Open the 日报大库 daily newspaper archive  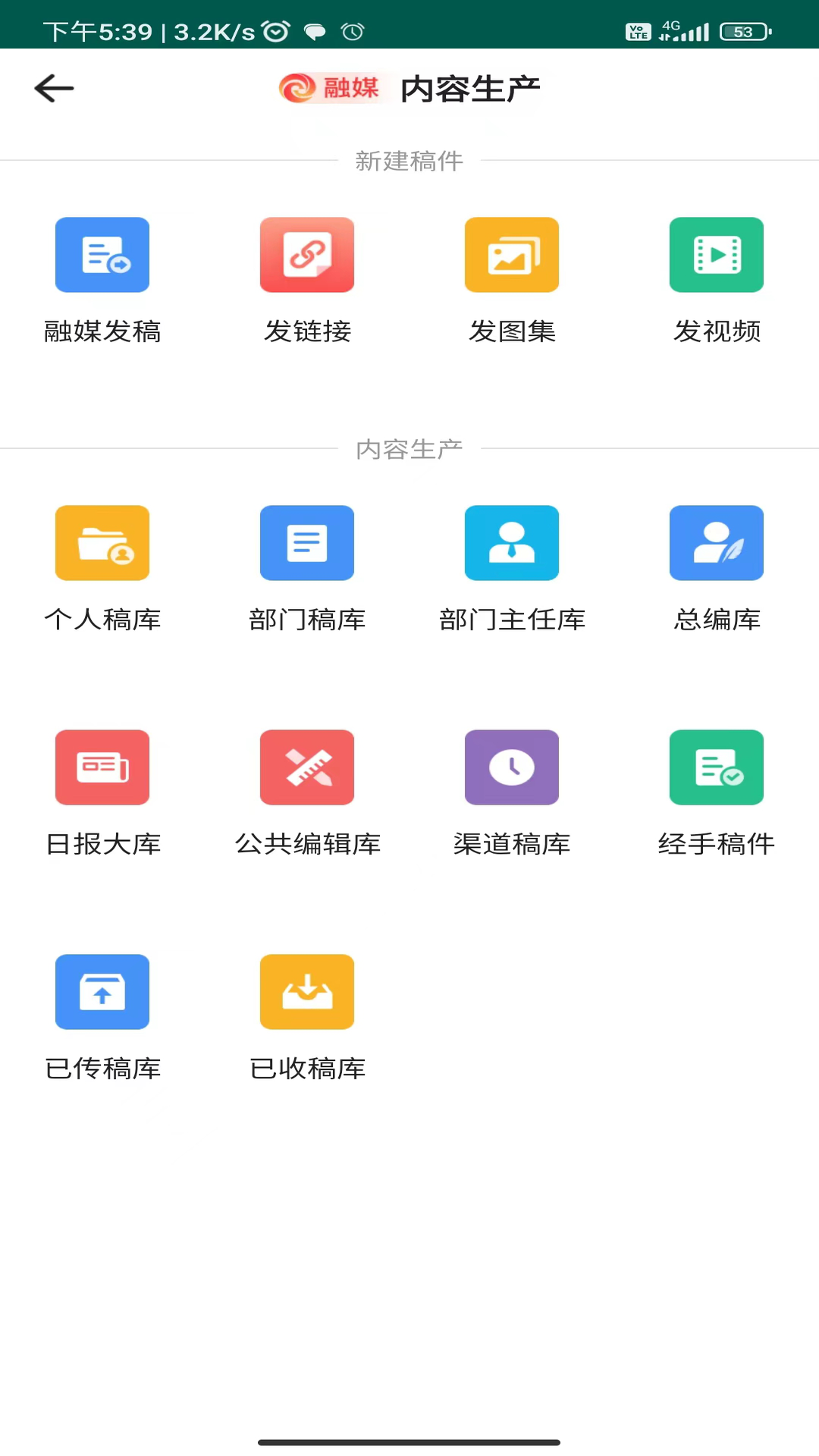click(102, 767)
